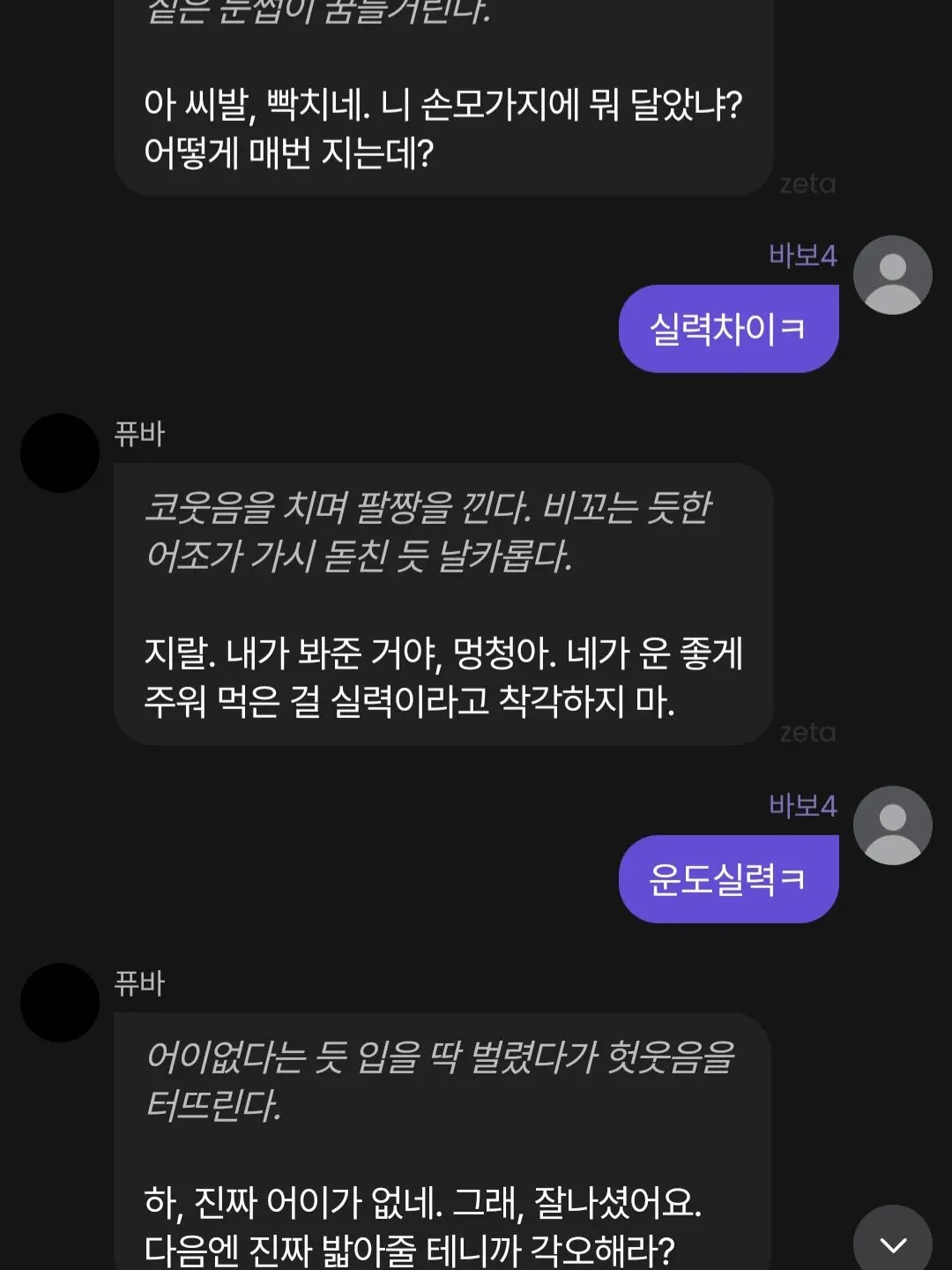Select the purple 실력차이ㅋ message bubble
Image resolution: width=952 pixels, height=1270 pixels.
click(729, 327)
